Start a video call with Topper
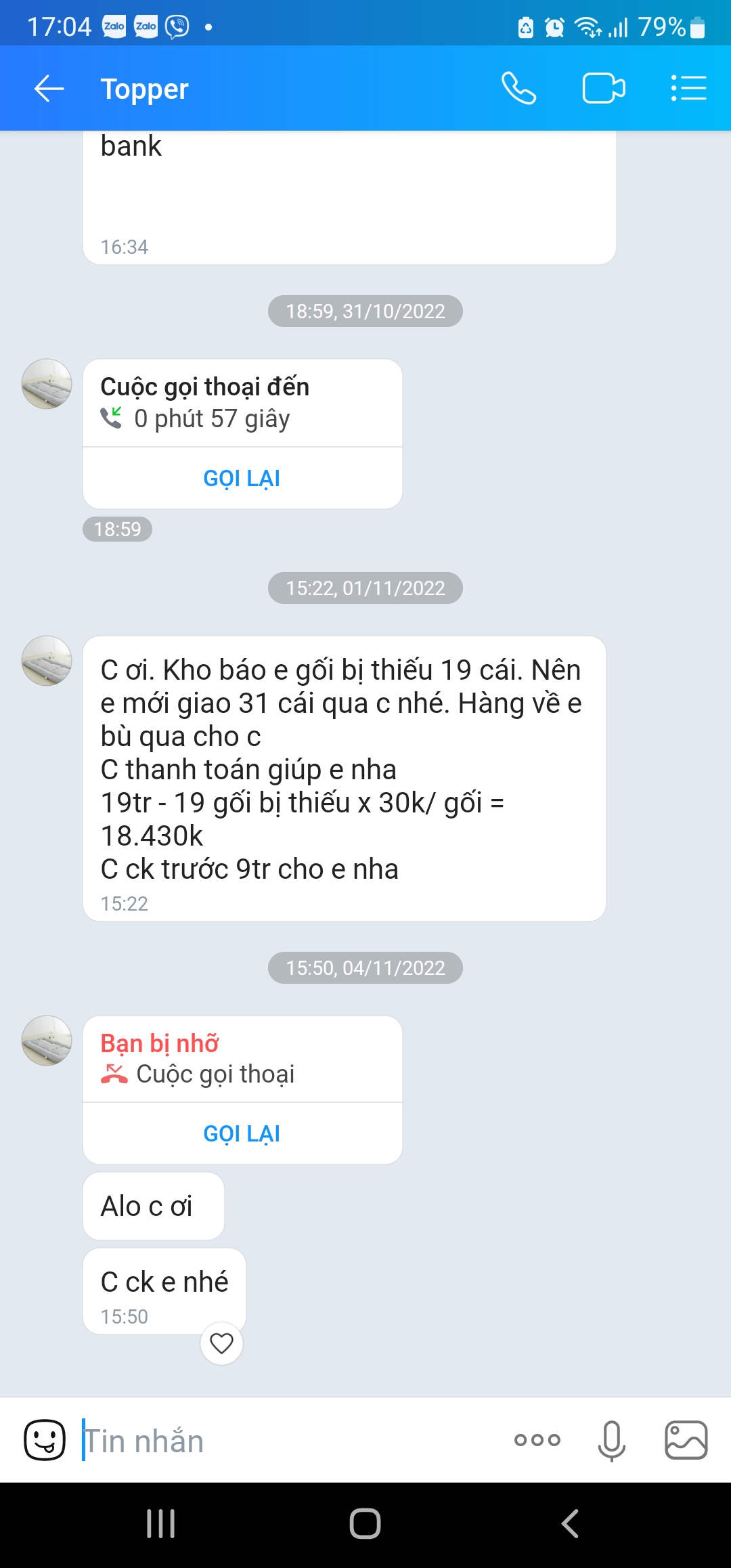 (x=603, y=89)
